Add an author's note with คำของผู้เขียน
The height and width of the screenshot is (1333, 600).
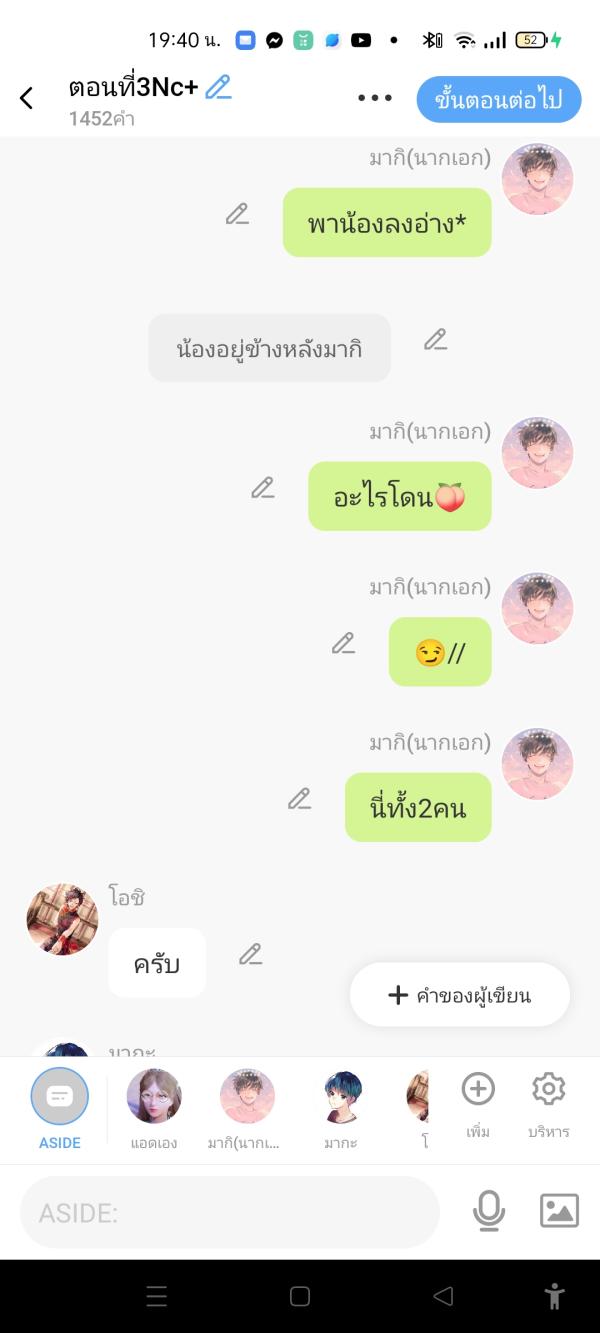[x=460, y=995]
